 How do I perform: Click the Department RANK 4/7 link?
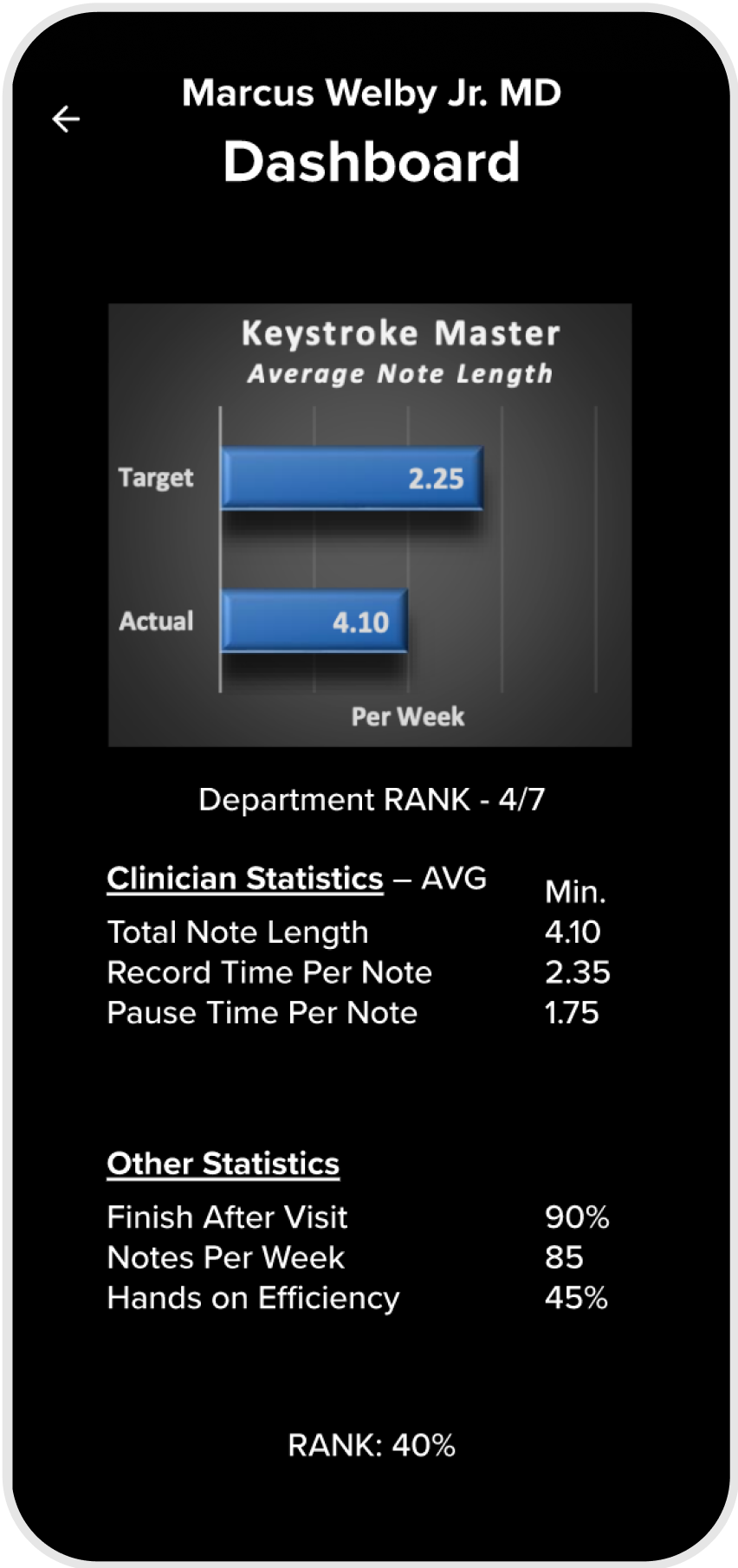[x=371, y=800]
